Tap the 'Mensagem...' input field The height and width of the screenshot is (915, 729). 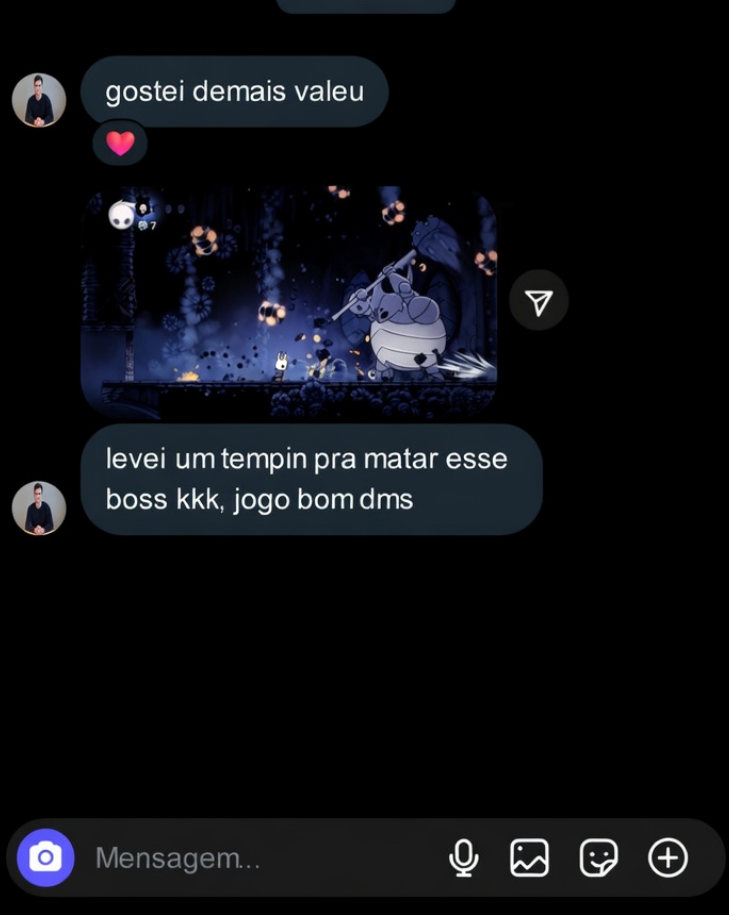click(250, 857)
